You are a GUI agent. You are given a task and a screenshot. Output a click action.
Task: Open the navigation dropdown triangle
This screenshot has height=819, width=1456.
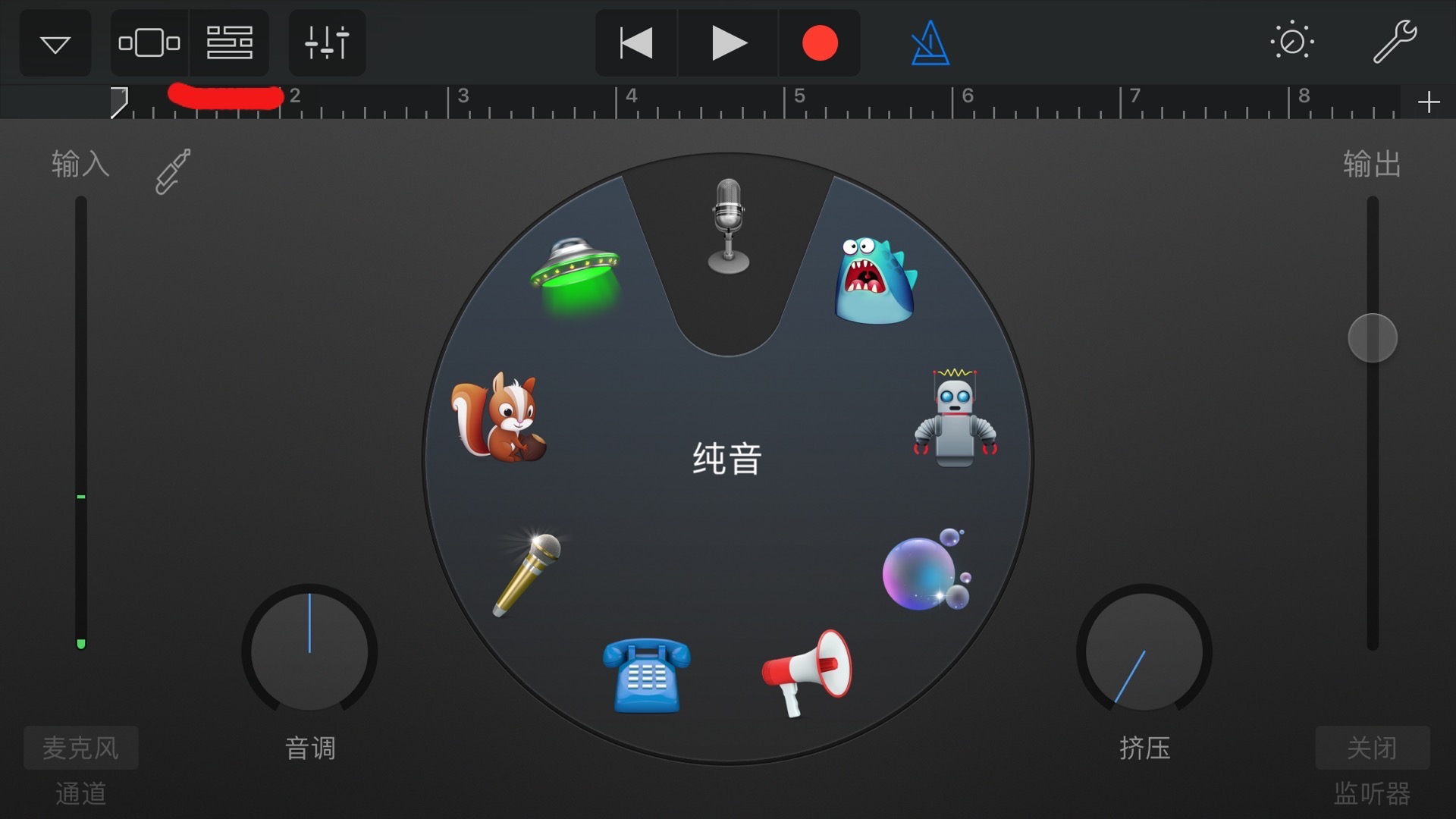click(x=55, y=43)
